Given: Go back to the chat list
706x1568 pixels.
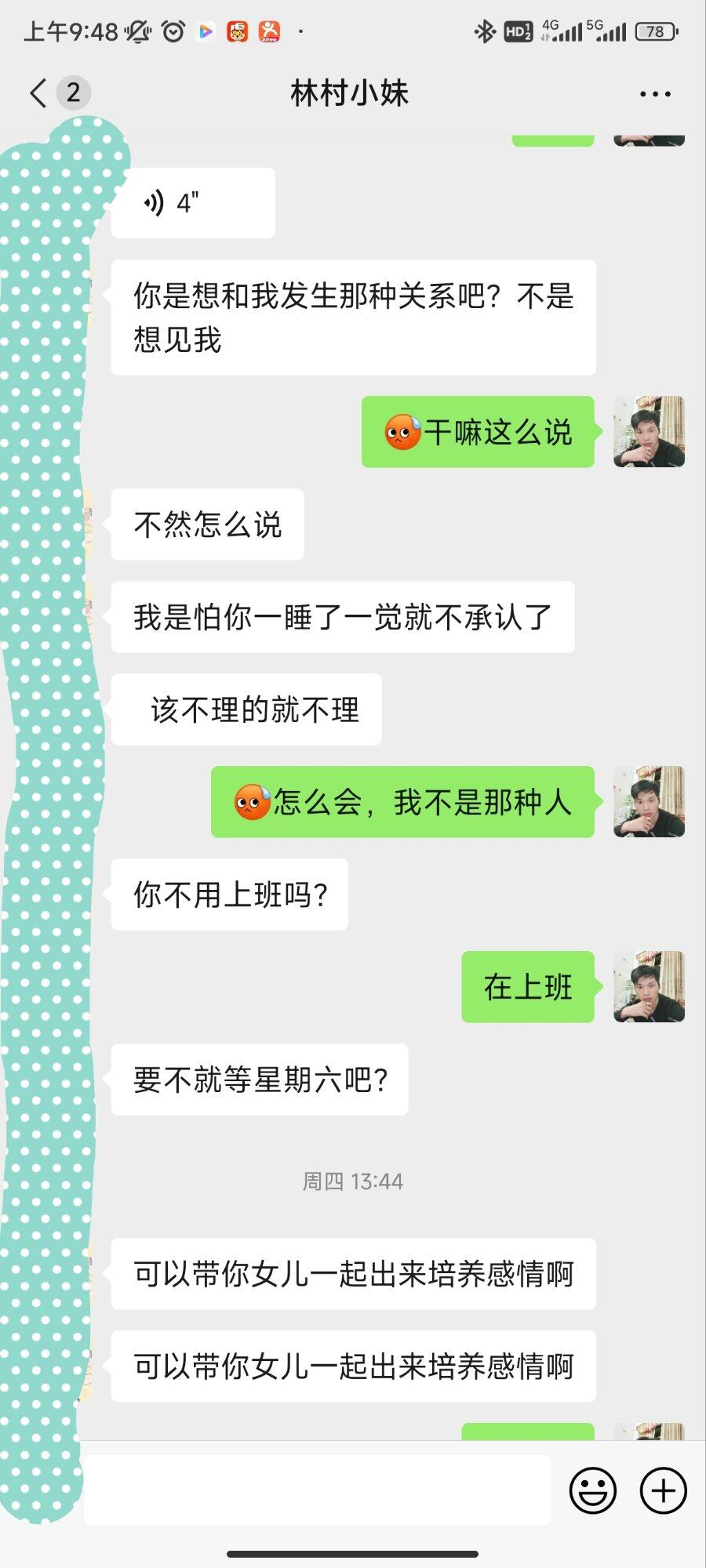Looking at the screenshot, I should click(39, 93).
